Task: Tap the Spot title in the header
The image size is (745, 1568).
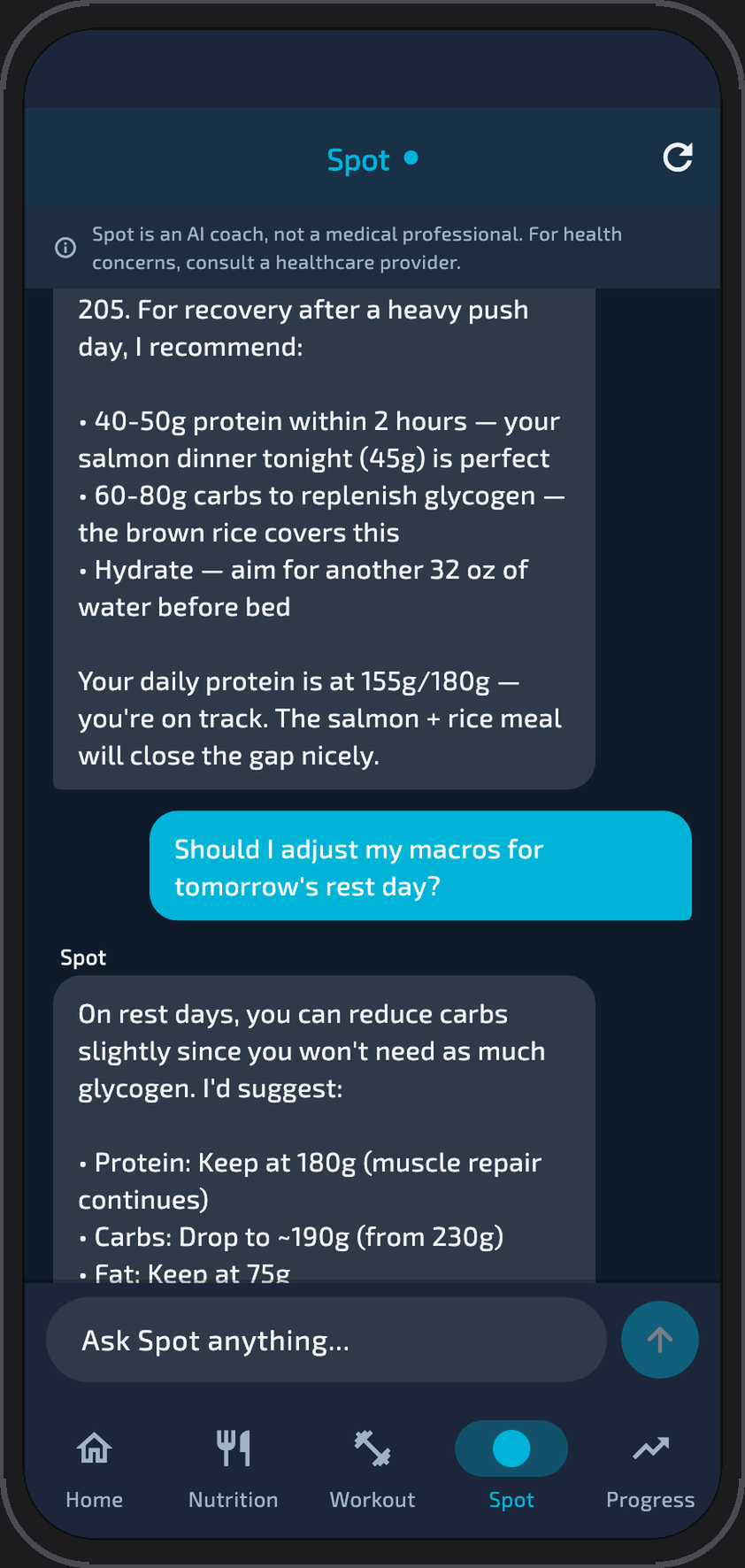Action: (358, 159)
